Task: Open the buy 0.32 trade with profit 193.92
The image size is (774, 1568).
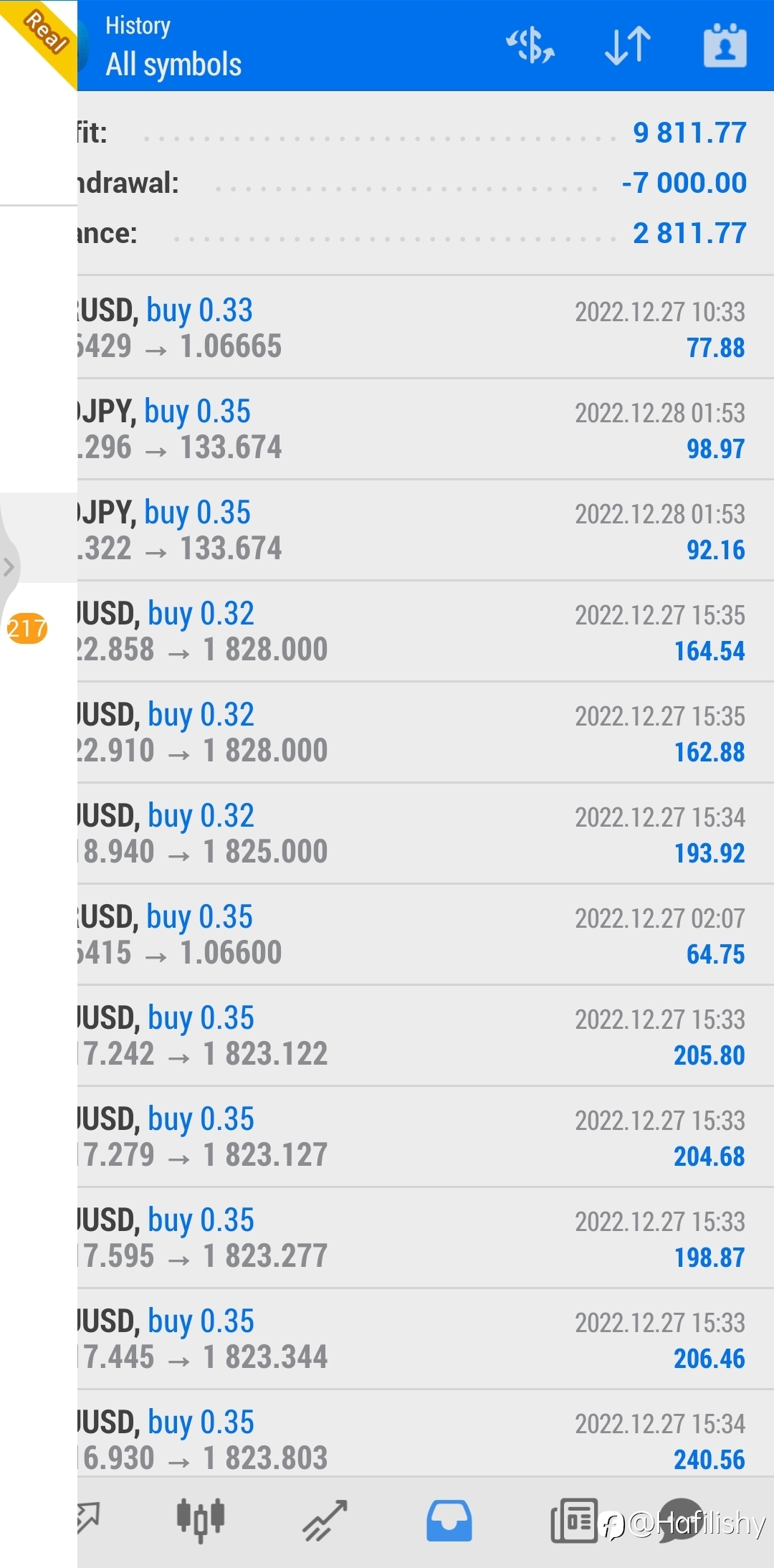Action: coord(426,833)
